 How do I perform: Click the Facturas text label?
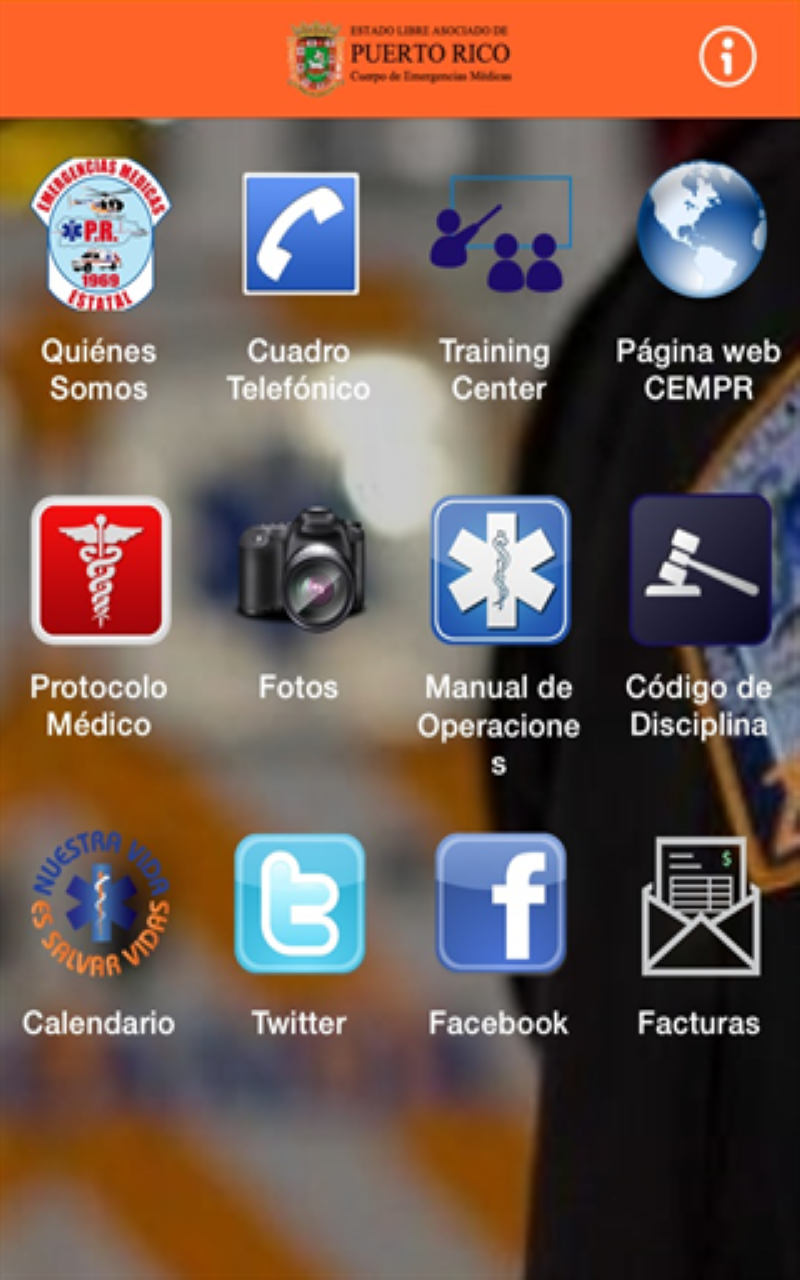[x=700, y=1023]
